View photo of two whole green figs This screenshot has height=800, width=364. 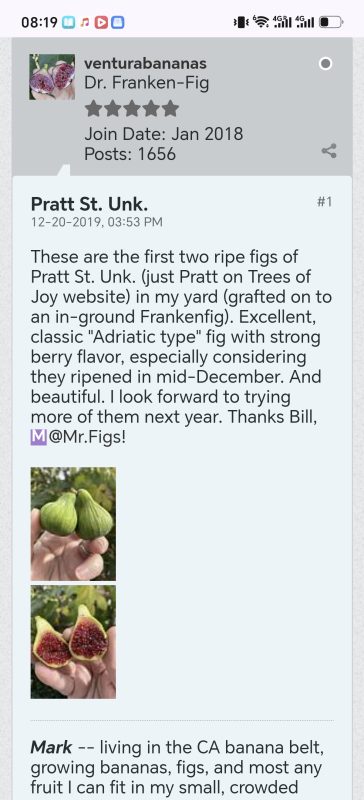pyautogui.click(x=73, y=524)
